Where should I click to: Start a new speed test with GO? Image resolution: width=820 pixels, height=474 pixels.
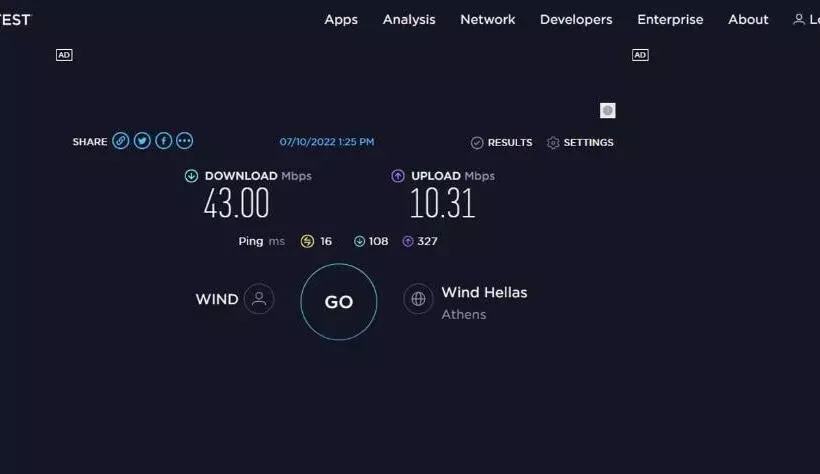(339, 302)
